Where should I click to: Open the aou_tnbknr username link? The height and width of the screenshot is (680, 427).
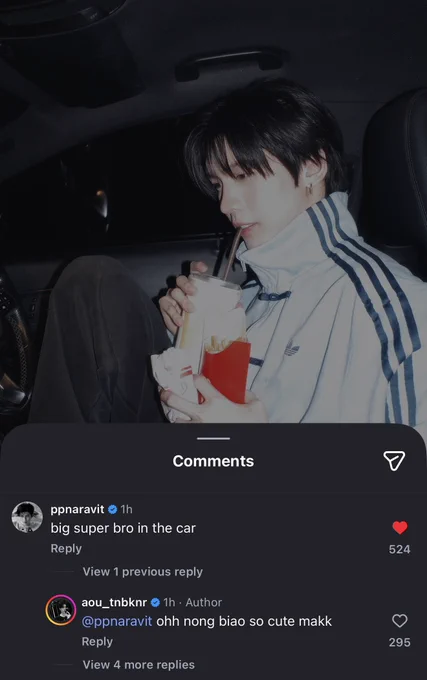click(114, 602)
